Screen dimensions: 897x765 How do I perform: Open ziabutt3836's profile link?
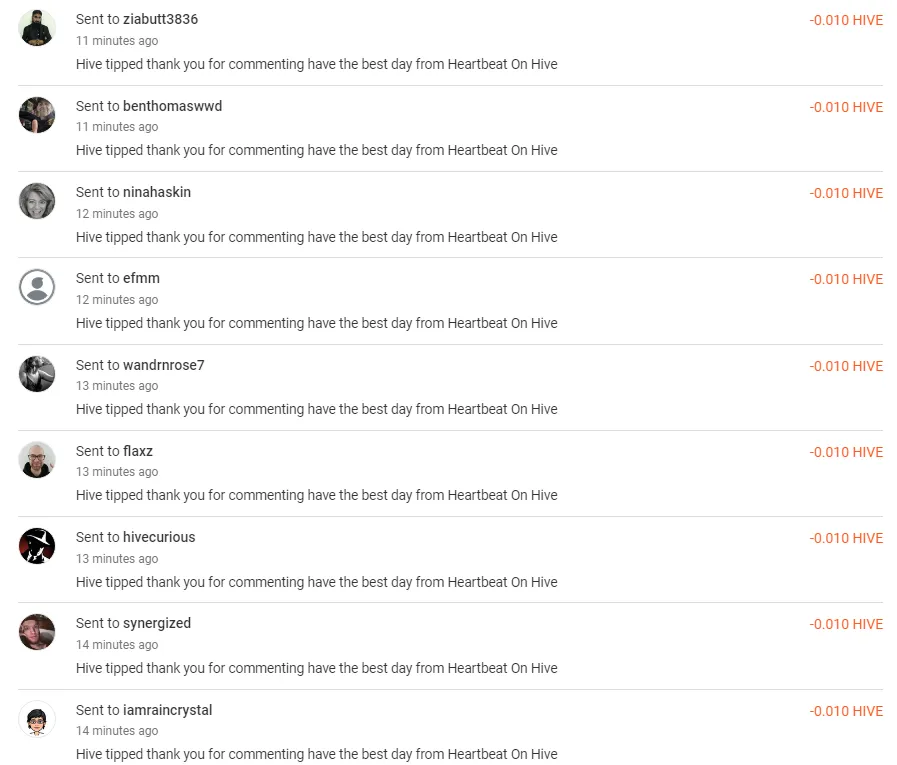(x=160, y=20)
